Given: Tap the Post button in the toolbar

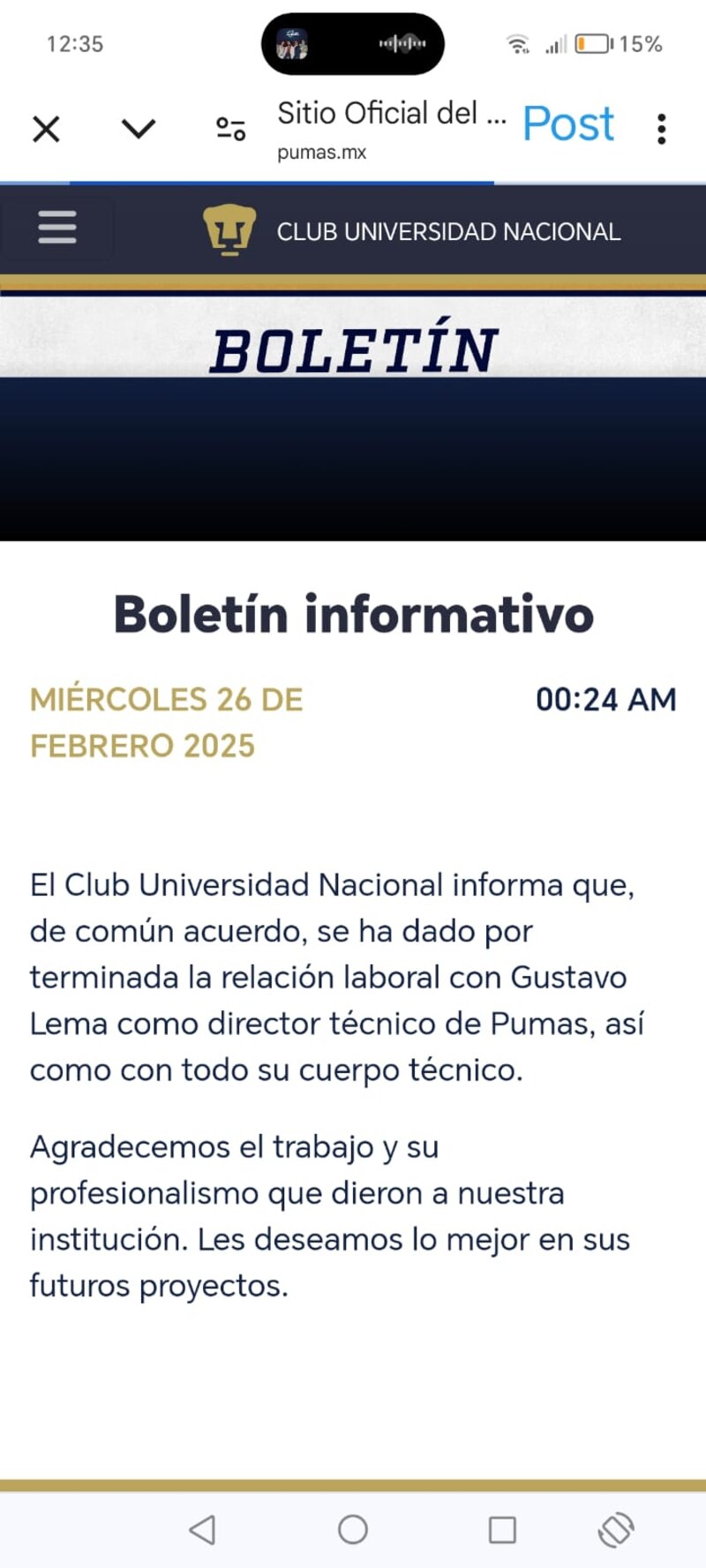Looking at the screenshot, I should click(x=567, y=124).
